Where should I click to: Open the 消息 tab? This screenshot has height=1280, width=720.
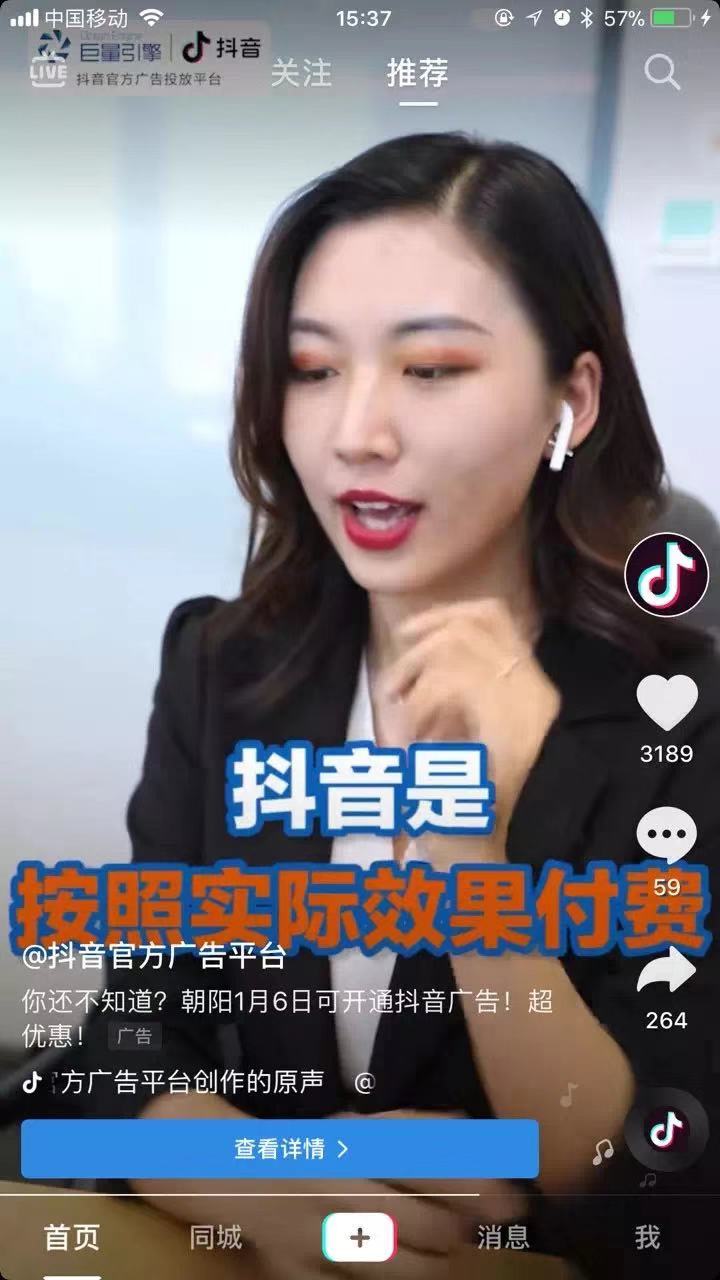coord(503,1237)
